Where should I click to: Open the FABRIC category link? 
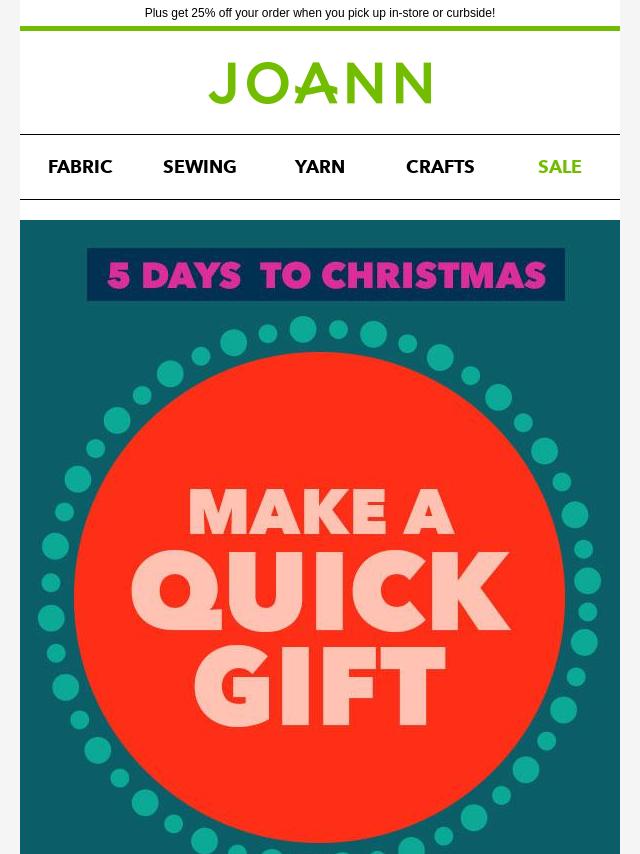point(80,167)
